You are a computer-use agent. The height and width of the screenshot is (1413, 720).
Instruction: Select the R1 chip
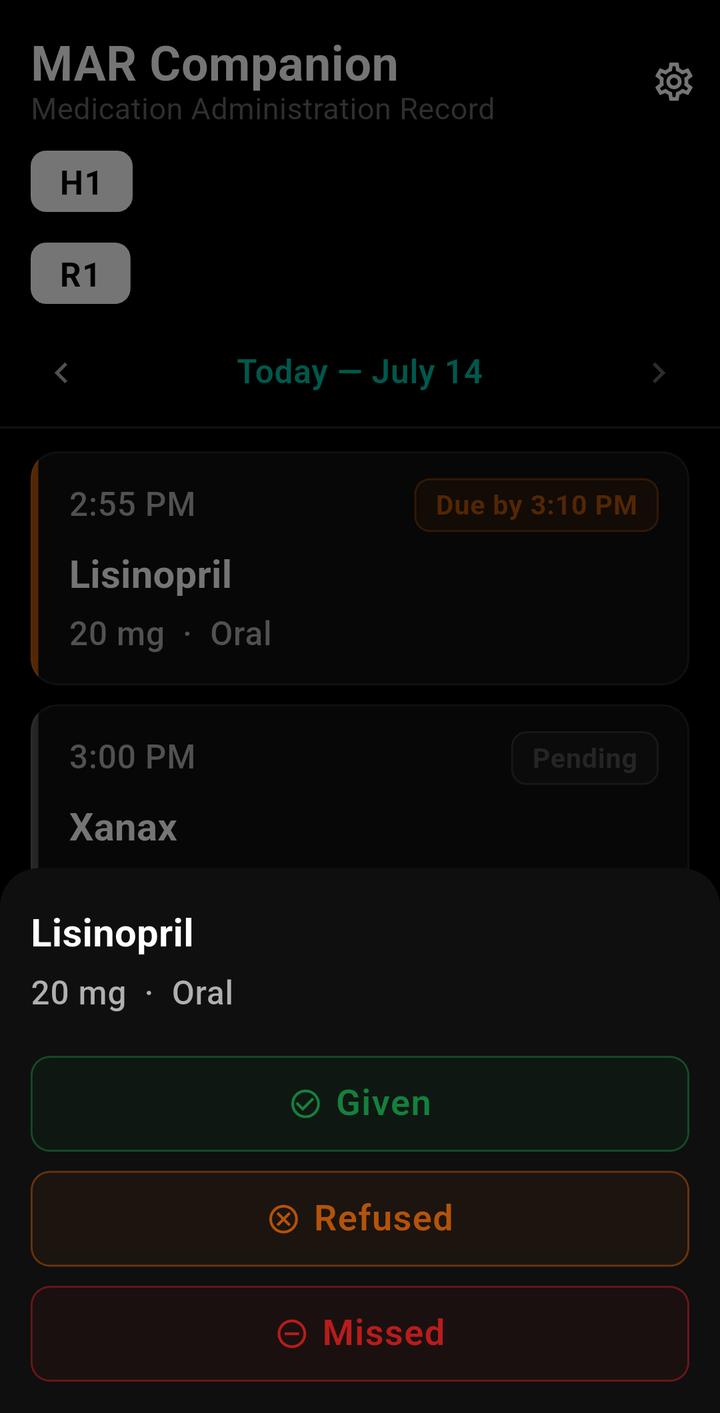tap(80, 273)
